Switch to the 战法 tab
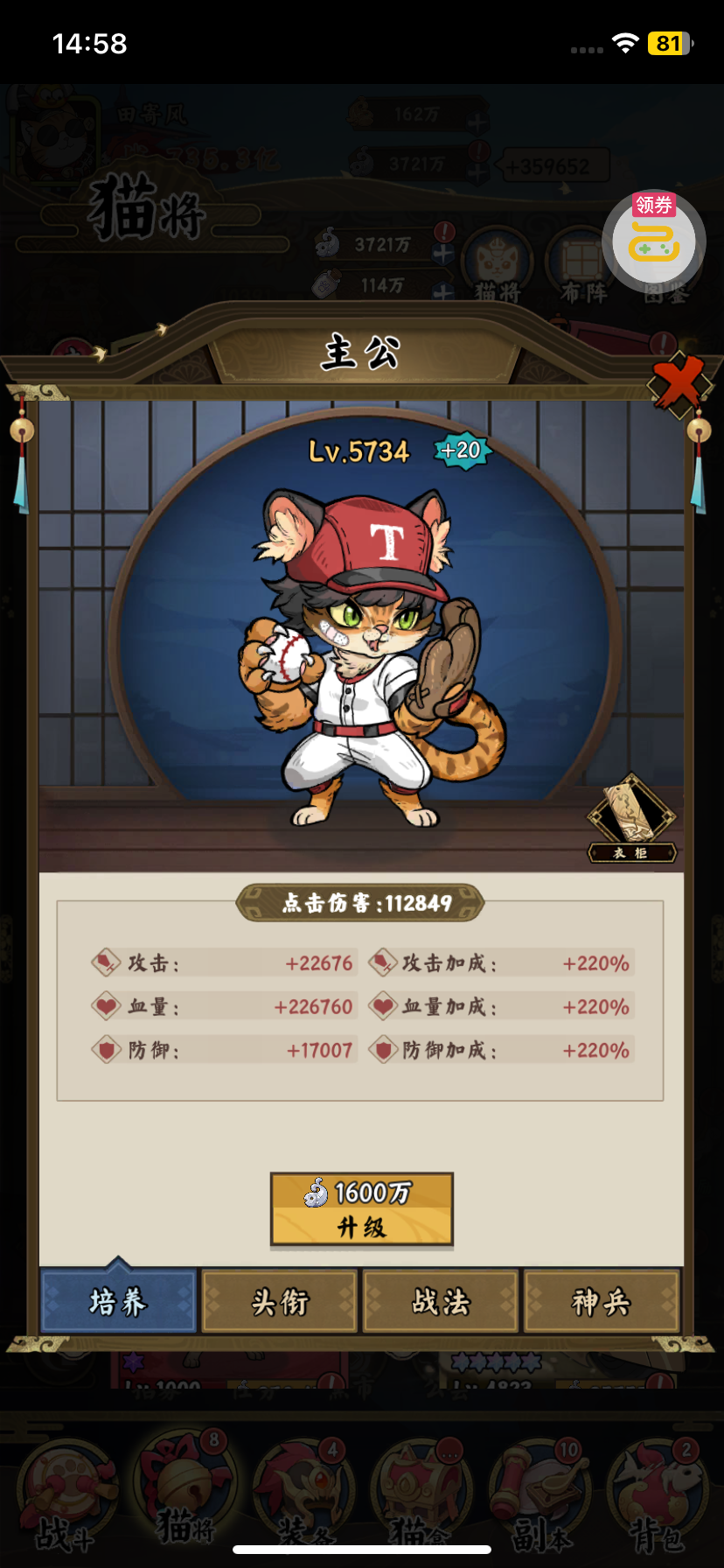 tap(441, 1302)
